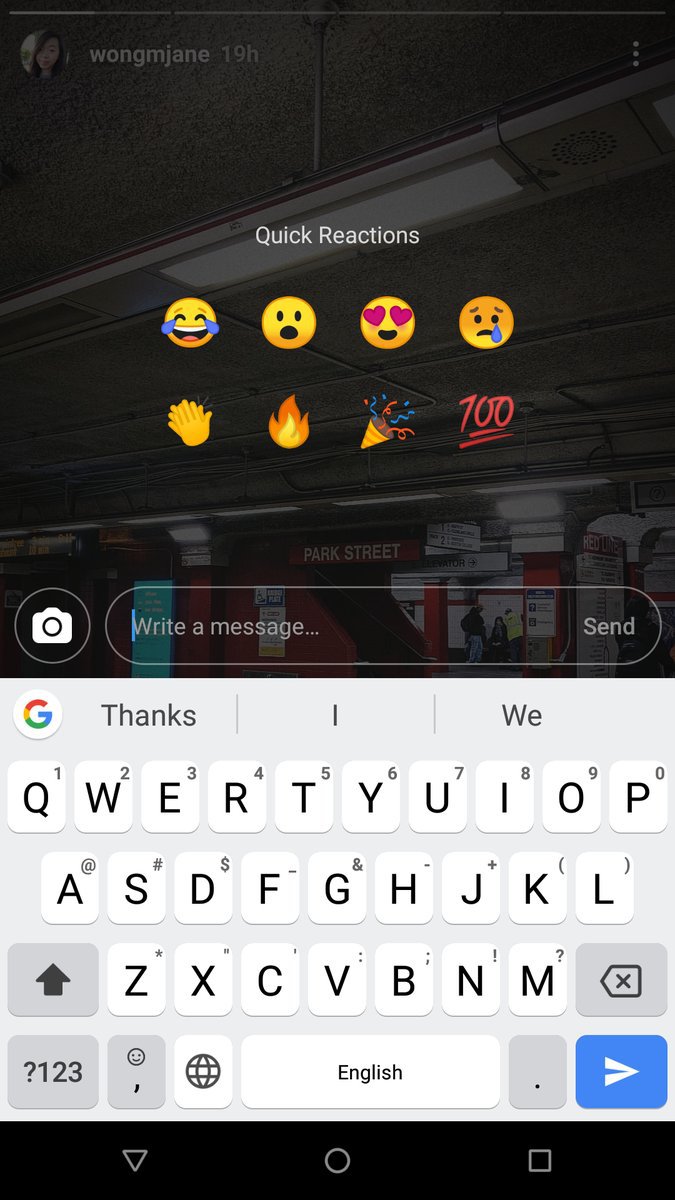Image resolution: width=675 pixels, height=1200 pixels.
Task: Open wongmjane's profile picture
Action: point(43,54)
